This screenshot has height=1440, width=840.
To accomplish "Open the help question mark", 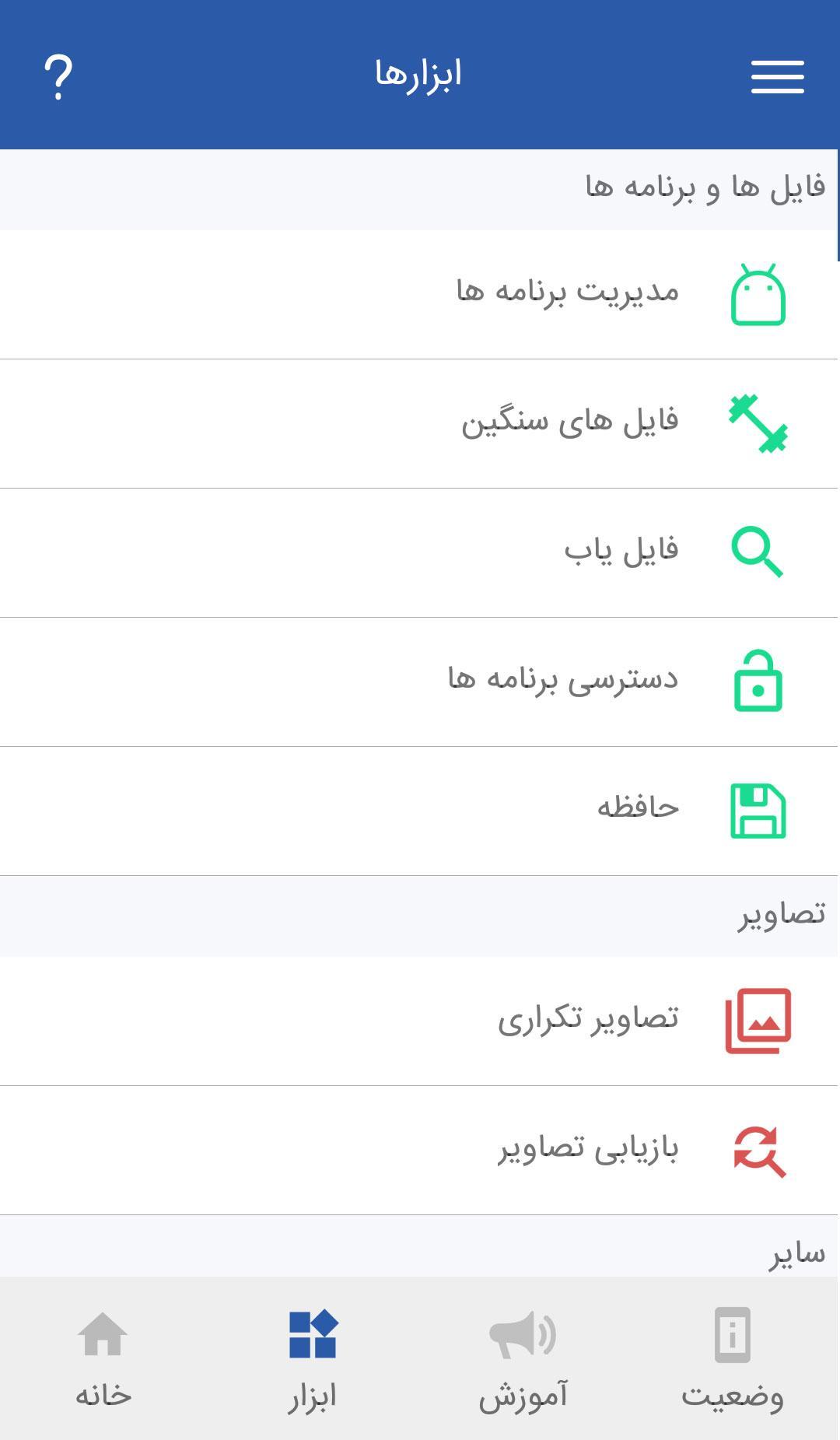I will pyautogui.click(x=58, y=76).
